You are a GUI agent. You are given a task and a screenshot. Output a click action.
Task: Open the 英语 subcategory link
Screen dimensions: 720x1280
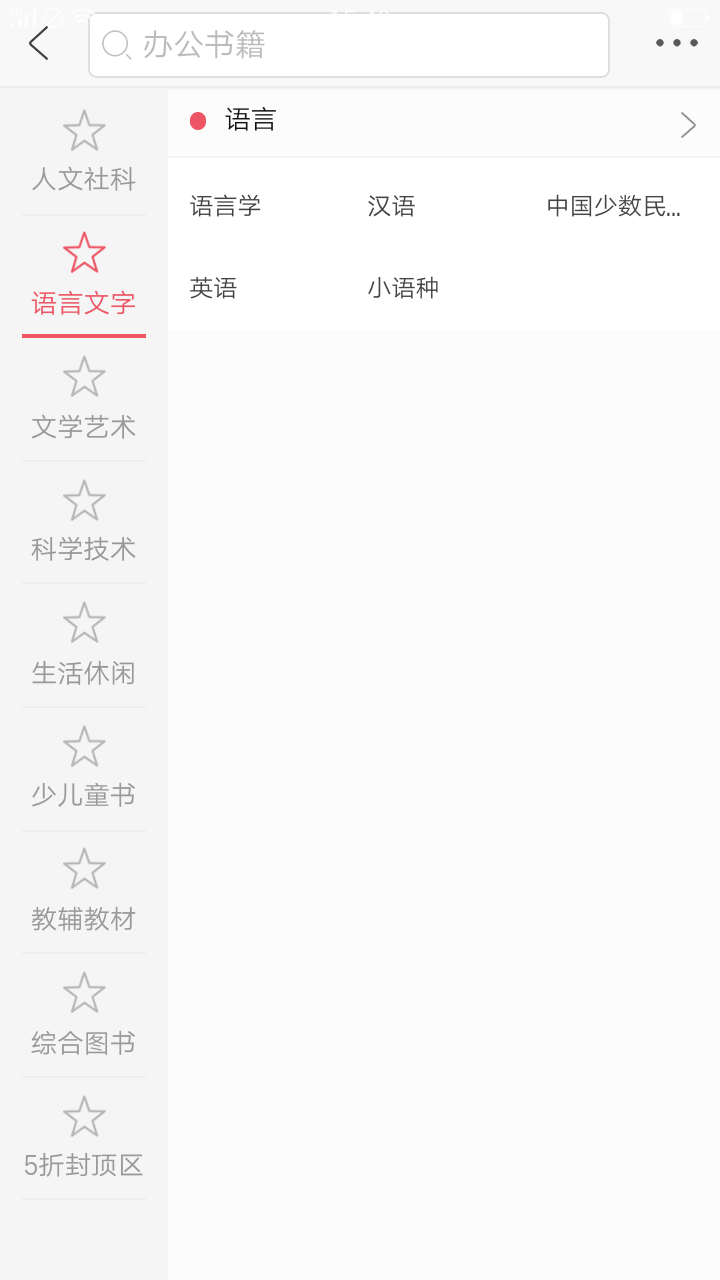click(213, 288)
